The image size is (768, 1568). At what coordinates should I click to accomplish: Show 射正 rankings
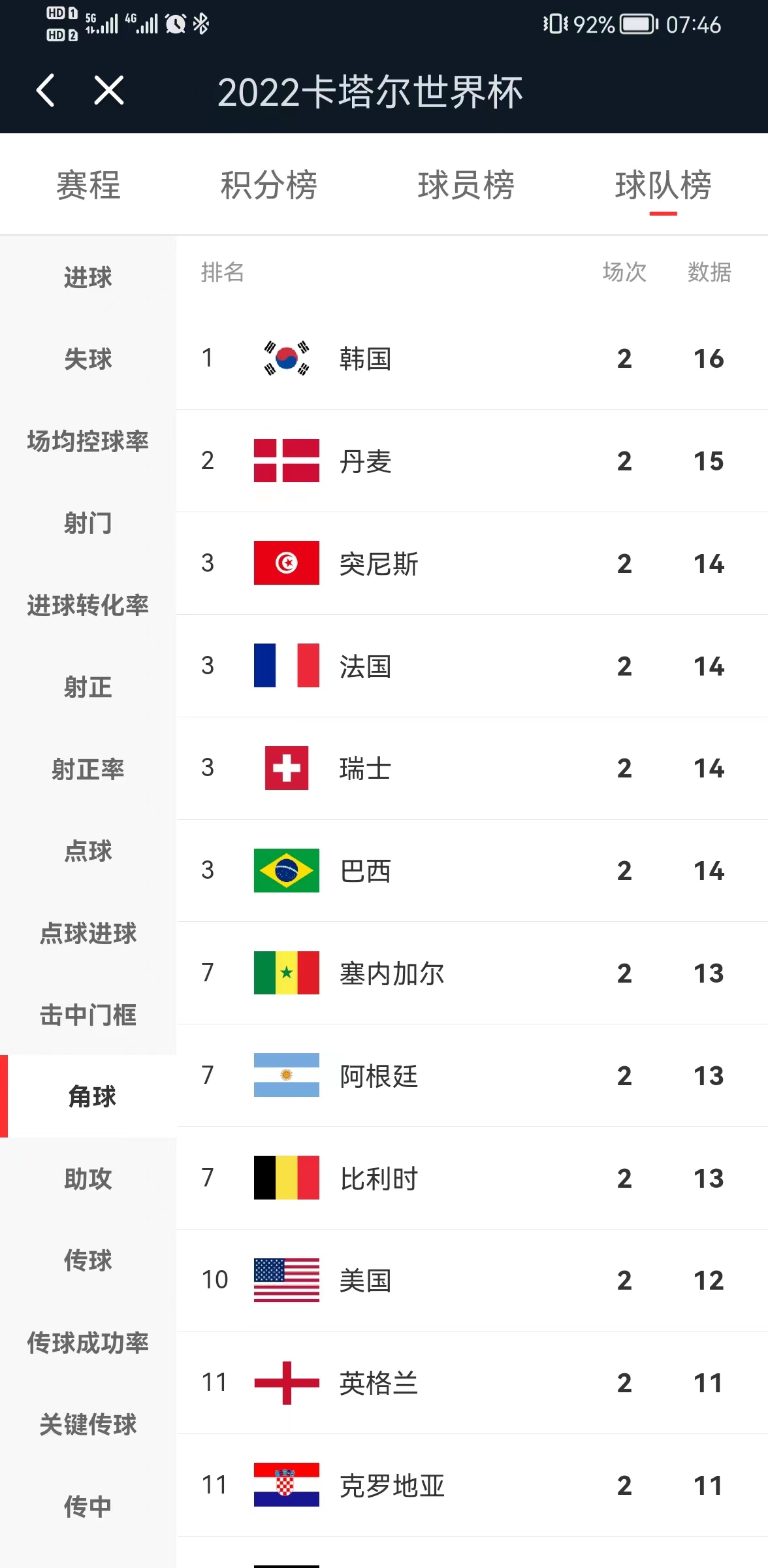[88, 687]
